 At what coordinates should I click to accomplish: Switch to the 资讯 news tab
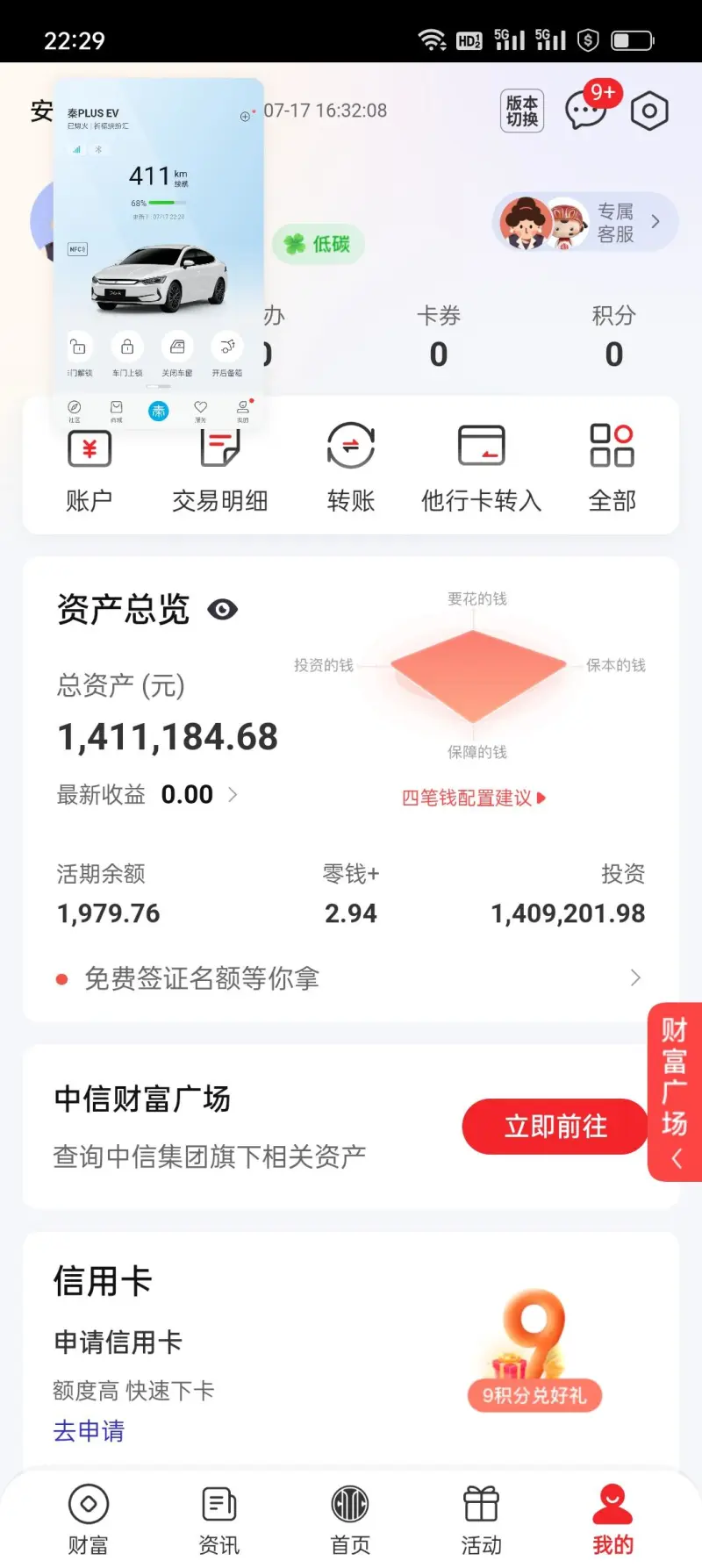point(218,1518)
